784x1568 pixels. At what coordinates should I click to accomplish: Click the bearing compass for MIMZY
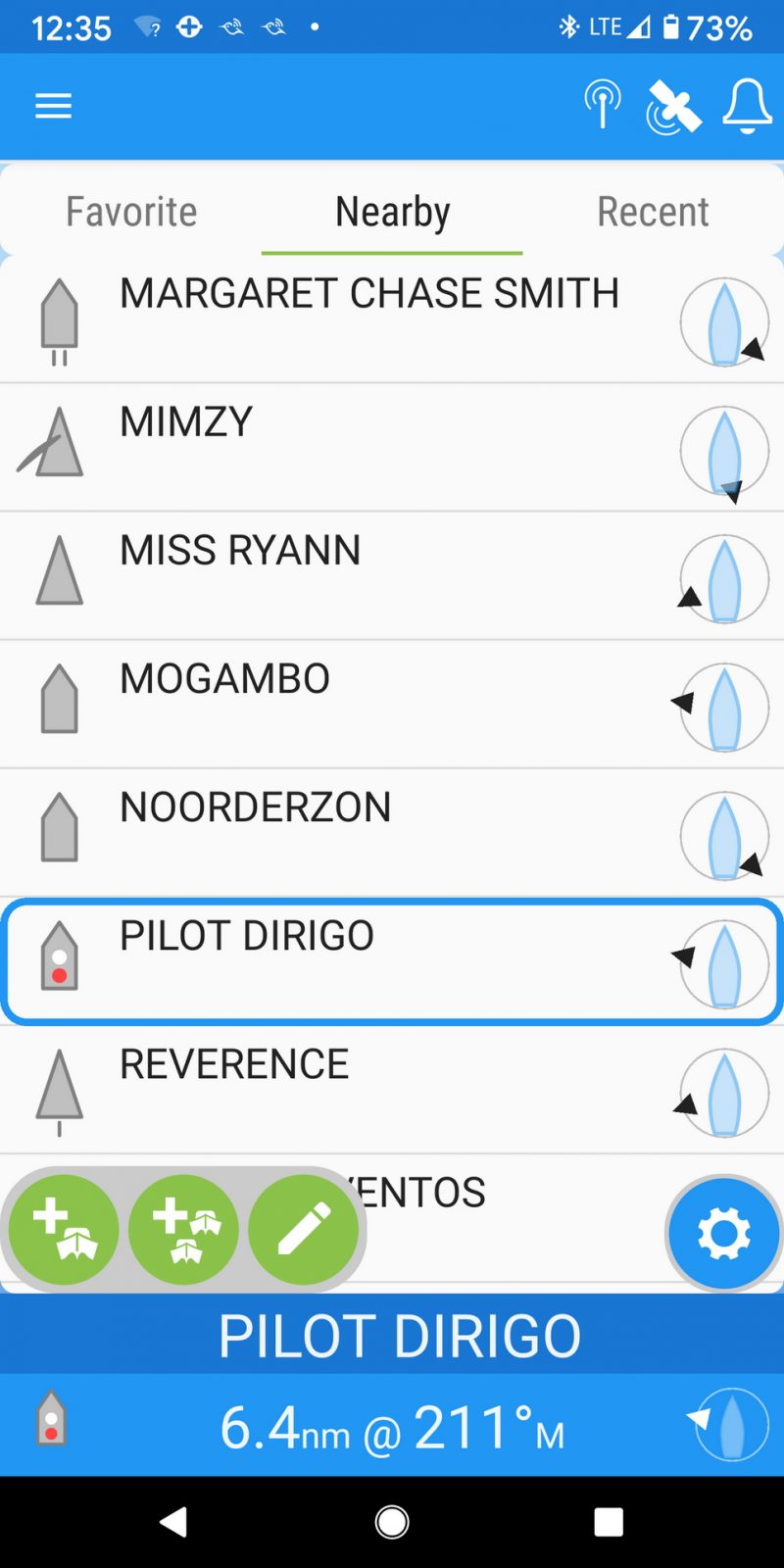point(723,451)
